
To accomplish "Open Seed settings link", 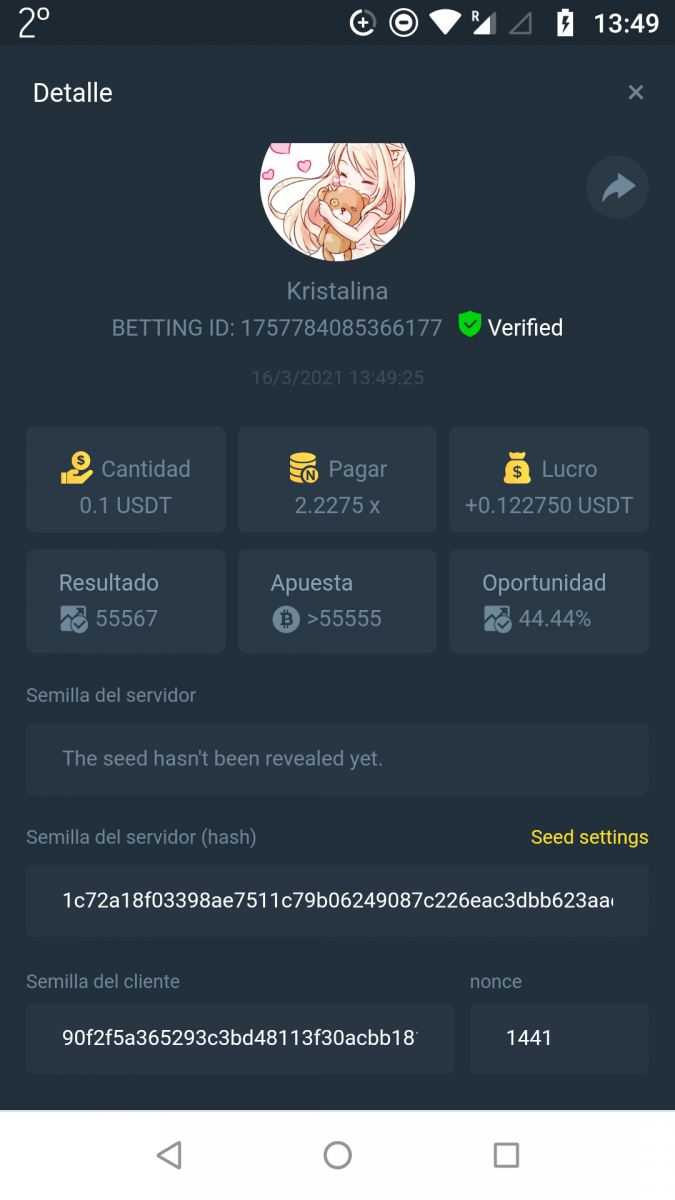I will tap(589, 837).
